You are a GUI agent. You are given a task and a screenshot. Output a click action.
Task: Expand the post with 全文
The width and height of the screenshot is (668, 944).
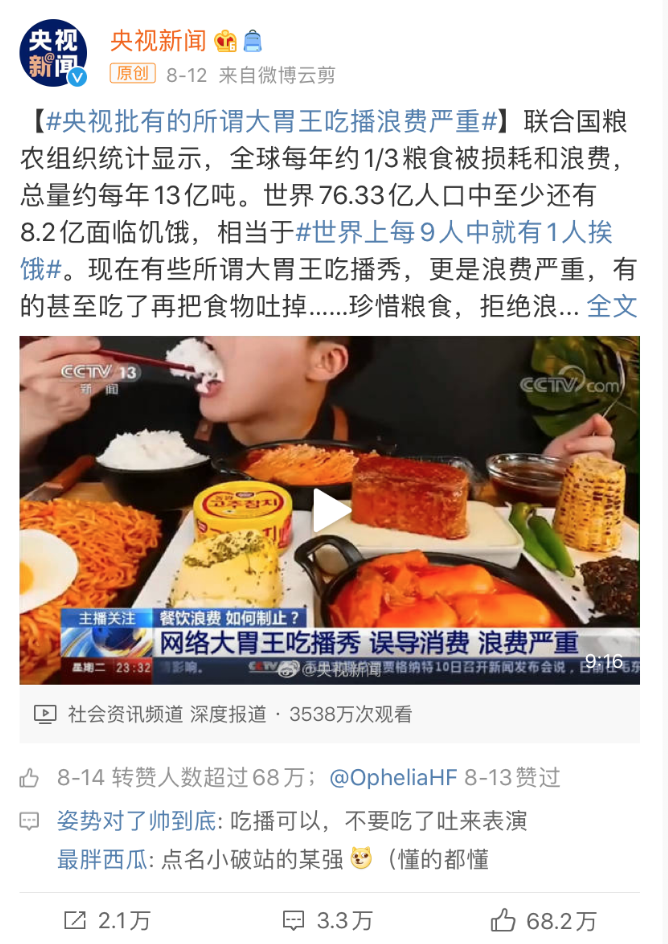point(611,305)
